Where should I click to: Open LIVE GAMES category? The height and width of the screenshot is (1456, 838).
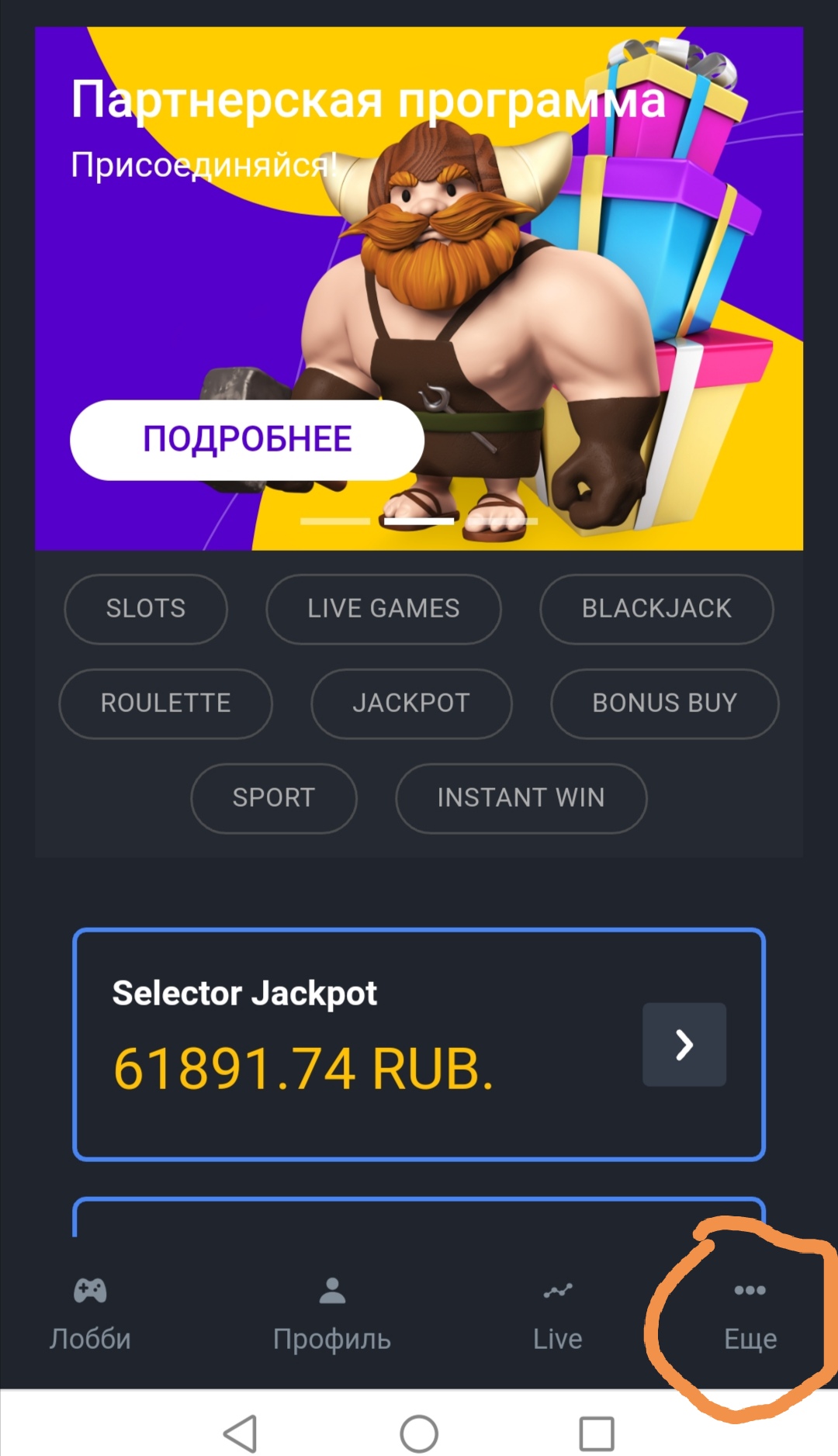click(x=383, y=609)
